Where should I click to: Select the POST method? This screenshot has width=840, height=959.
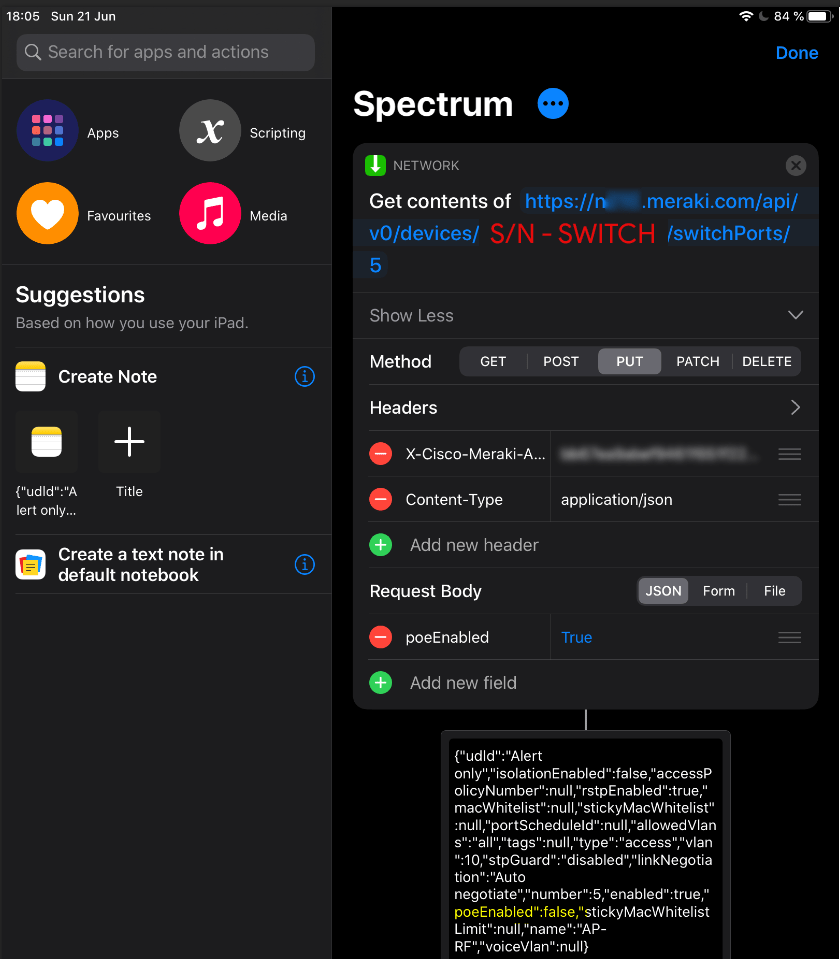(x=561, y=361)
